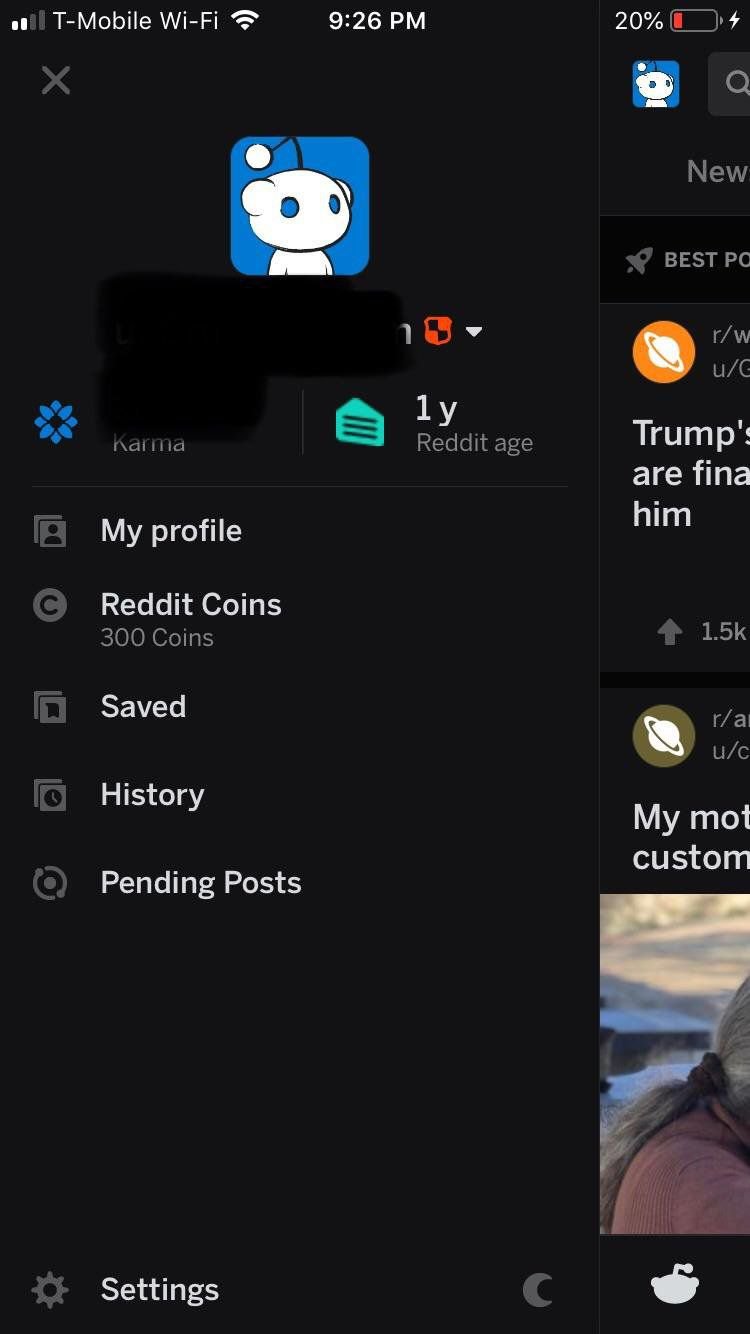Tap the achievement shield badge beside the username
This screenshot has height=1334, width=750.
point(438,331)
